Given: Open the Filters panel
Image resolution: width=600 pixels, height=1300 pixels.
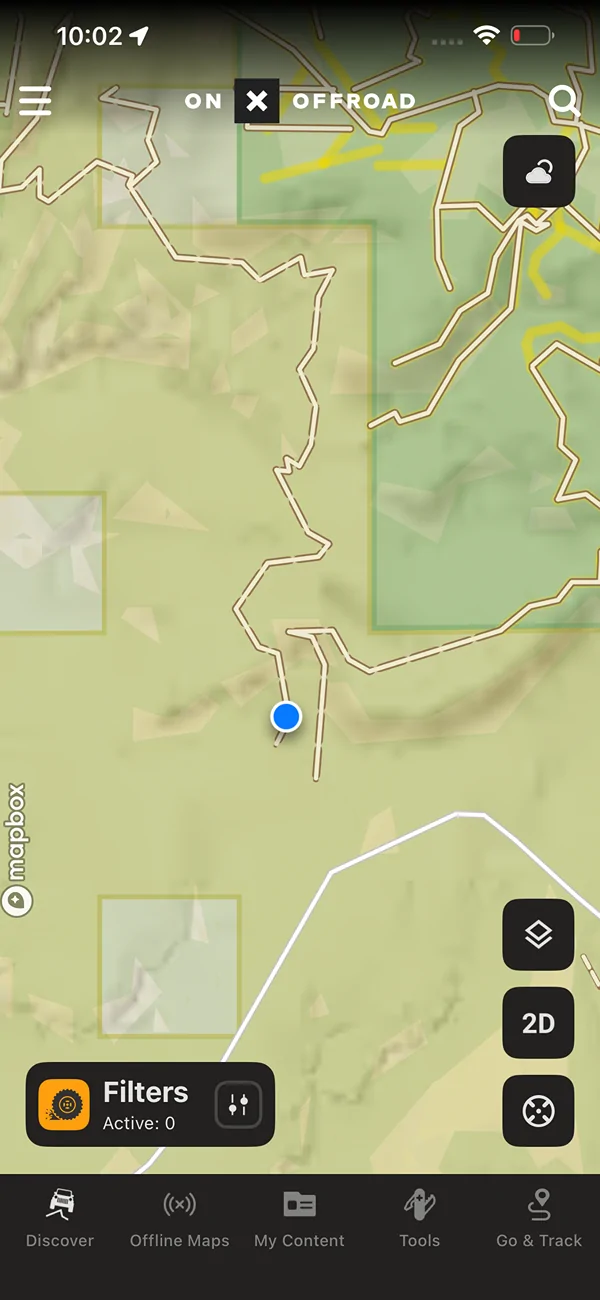Looking at the screenshot, I should (x=150, y=1104).
